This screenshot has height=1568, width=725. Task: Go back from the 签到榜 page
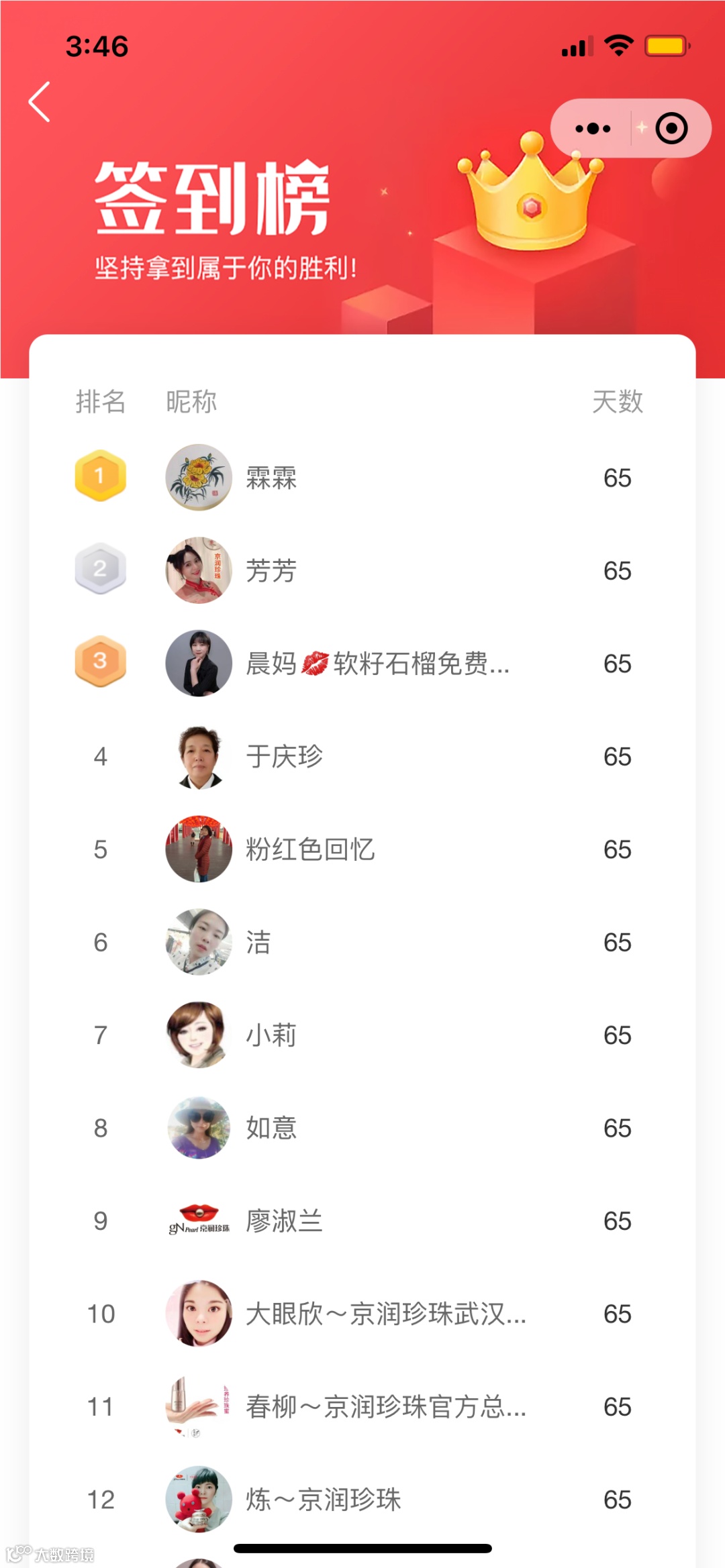[x=40, y=102]
